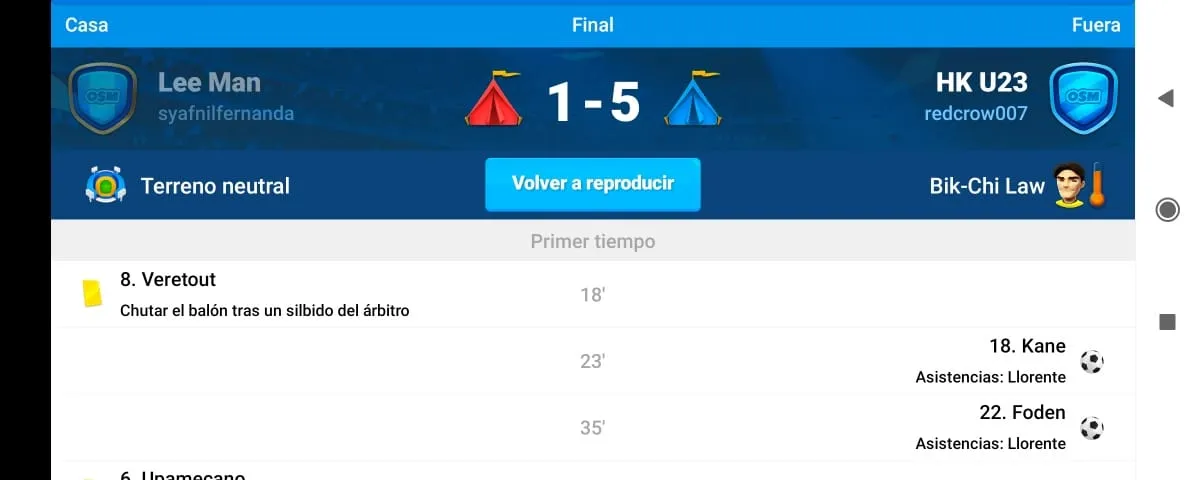Open recent apps with square button
The width and height of the screenshot is (1200, 480).
click(x=1166, y=321)
